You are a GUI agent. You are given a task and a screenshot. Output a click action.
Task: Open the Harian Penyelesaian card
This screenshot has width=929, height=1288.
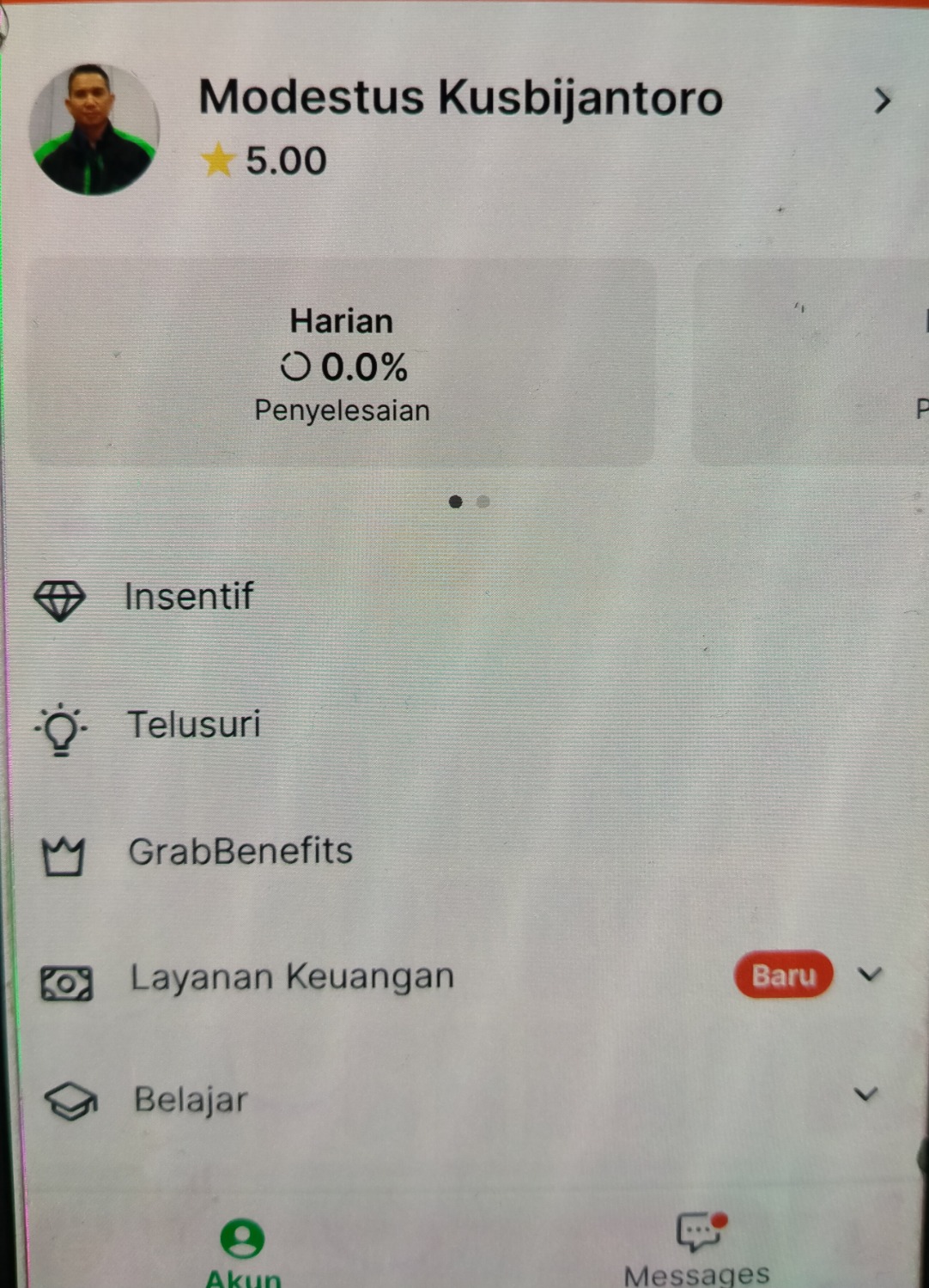click(x=342, y=364)
